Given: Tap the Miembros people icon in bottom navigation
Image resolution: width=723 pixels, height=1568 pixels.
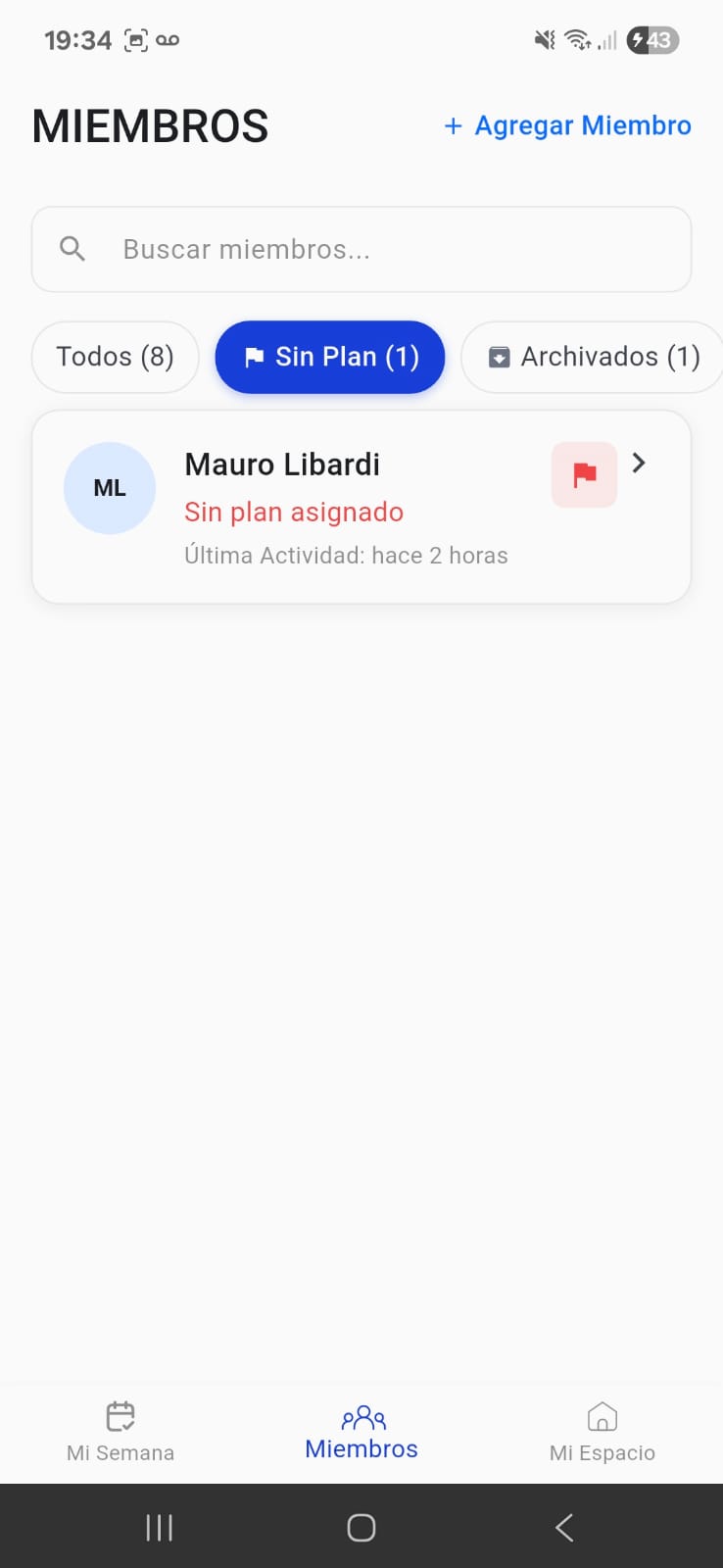Looking at the screenshot, I should coord(361,1415).
